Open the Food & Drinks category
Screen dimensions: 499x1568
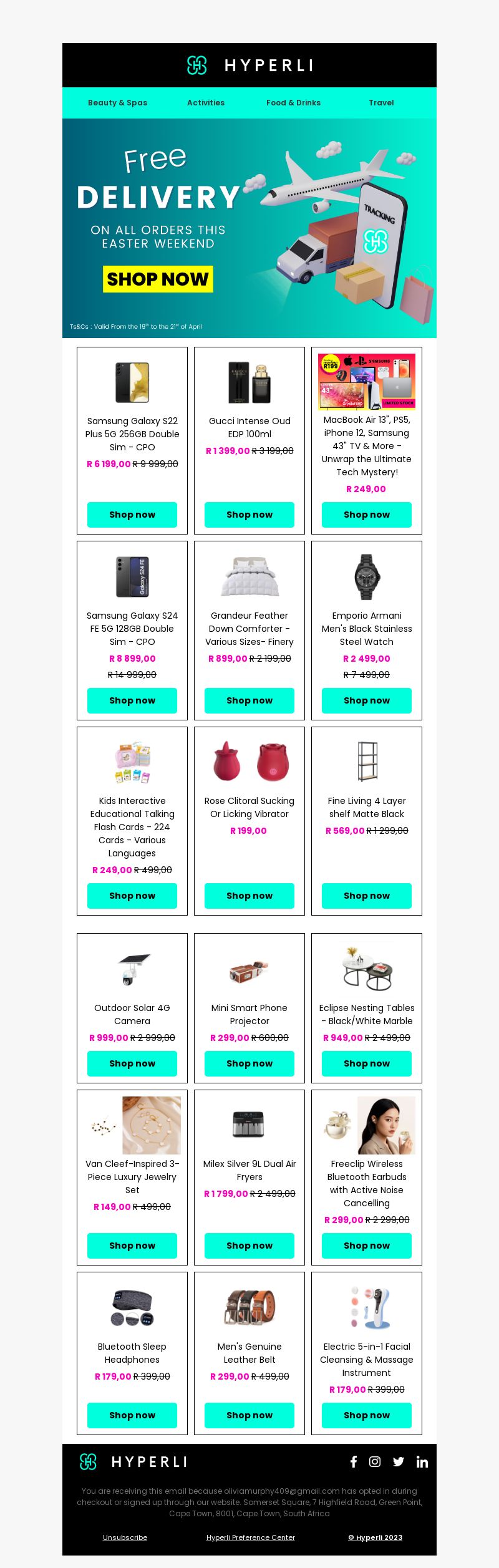293,103
